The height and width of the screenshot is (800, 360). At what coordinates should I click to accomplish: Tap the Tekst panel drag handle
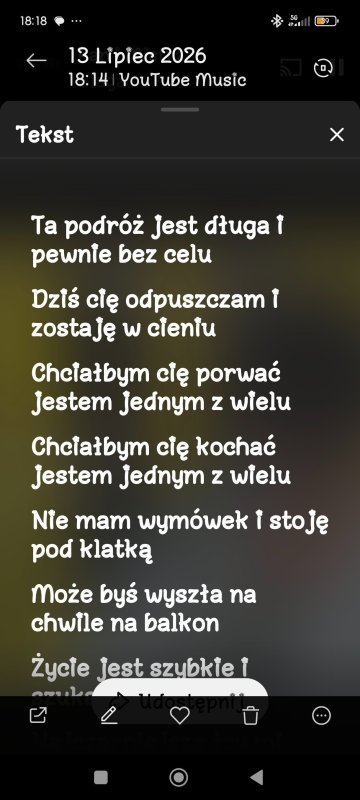(x=180, y=109)
